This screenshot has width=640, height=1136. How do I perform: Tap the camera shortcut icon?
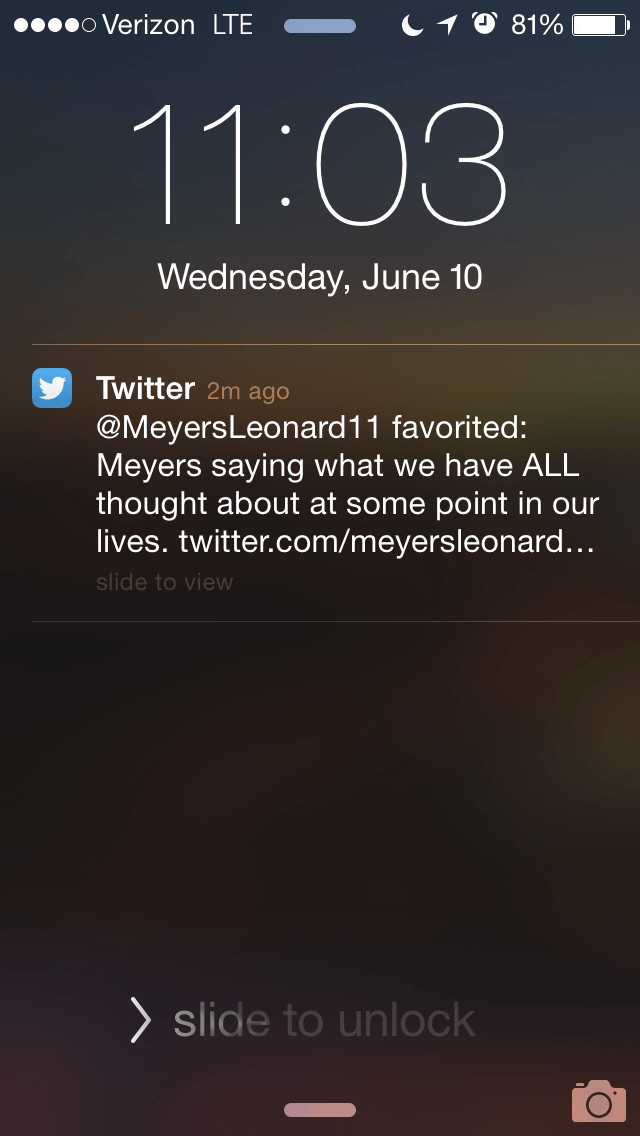point(598,1100)
